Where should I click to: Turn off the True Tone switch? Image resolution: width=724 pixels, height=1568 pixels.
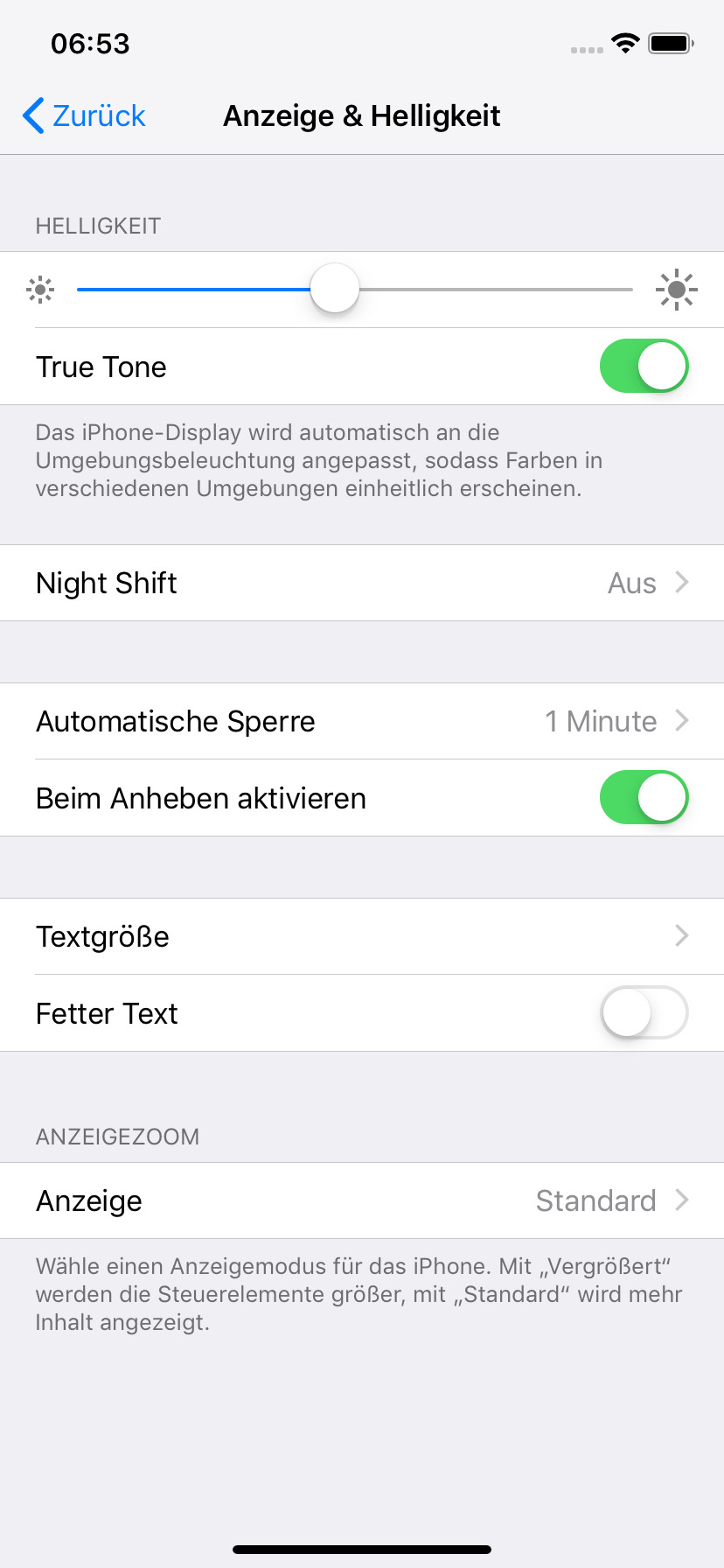644,366
